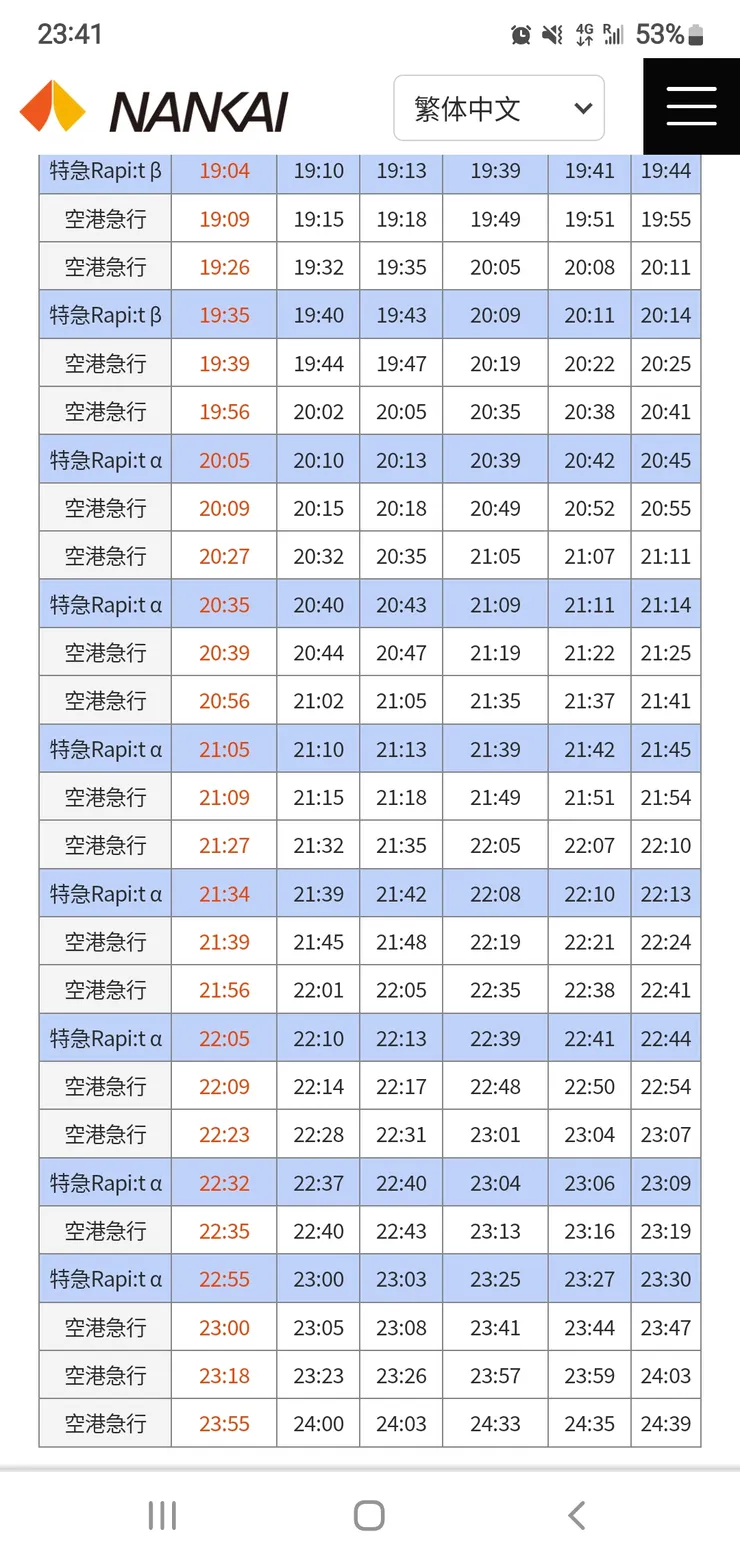Select the 19:04 特急Rapi:t β departure
Screen dimensions: 740x1562
tap(224, 170)
